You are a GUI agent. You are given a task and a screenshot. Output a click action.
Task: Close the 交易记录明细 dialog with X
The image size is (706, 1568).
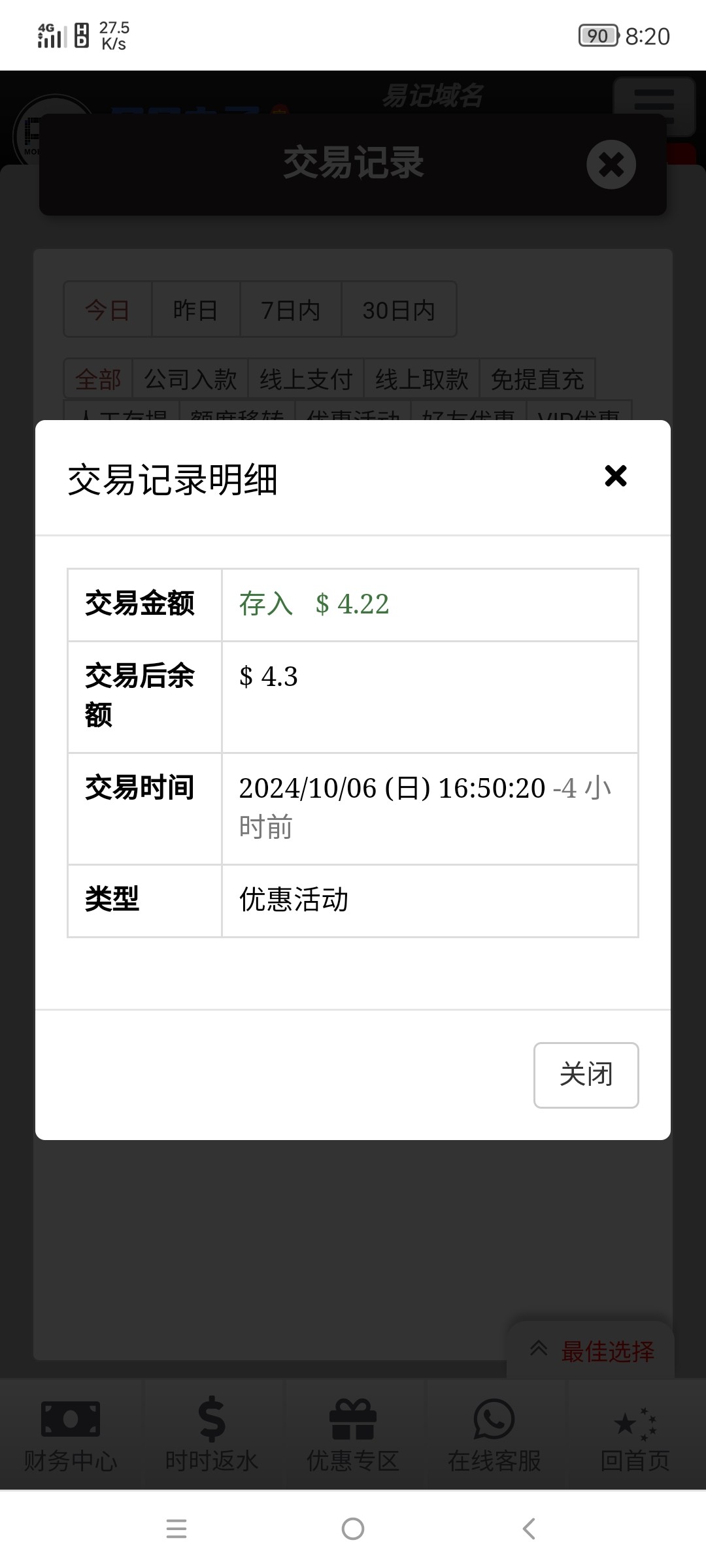tap(615, 476)
